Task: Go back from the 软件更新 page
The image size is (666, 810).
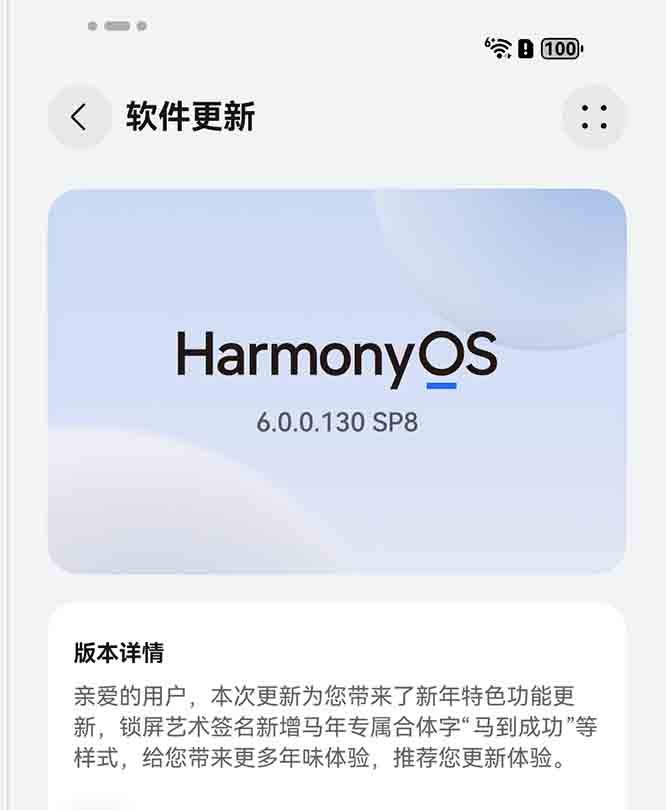Action: [x=79, y=117]
